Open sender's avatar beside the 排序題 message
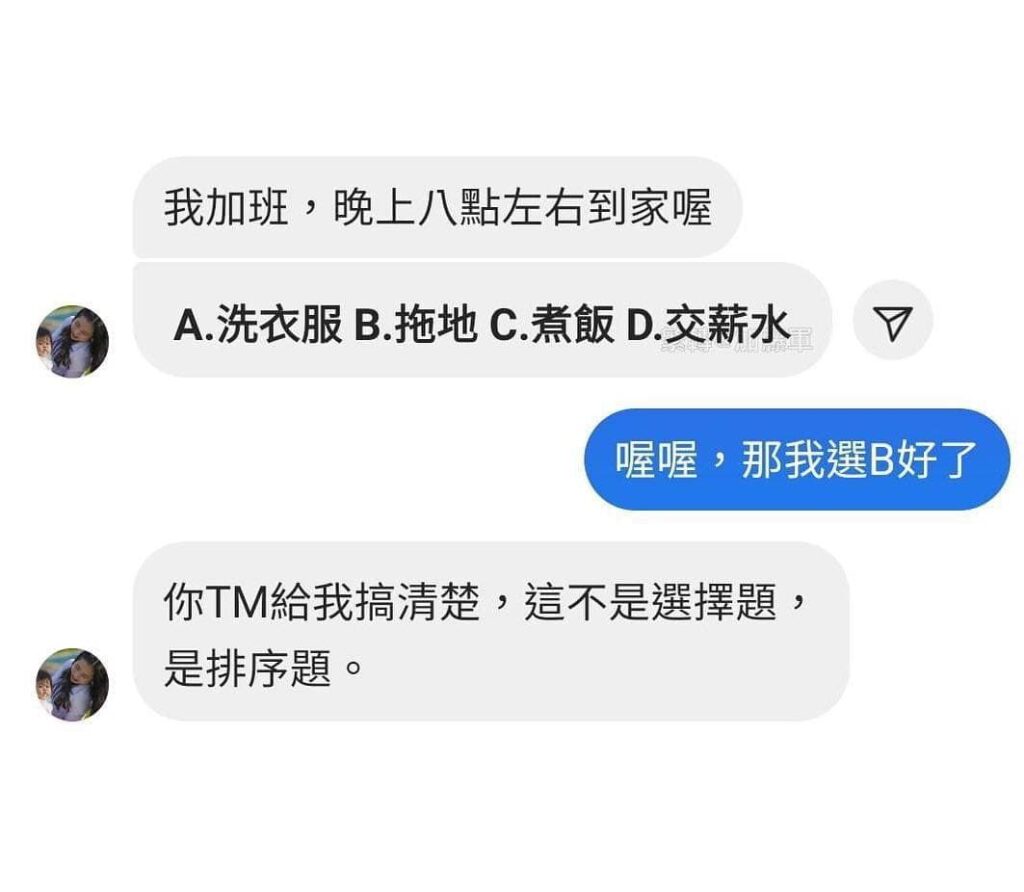The height and width of the screenshot is (892, 1024). (x=72, y=685)
